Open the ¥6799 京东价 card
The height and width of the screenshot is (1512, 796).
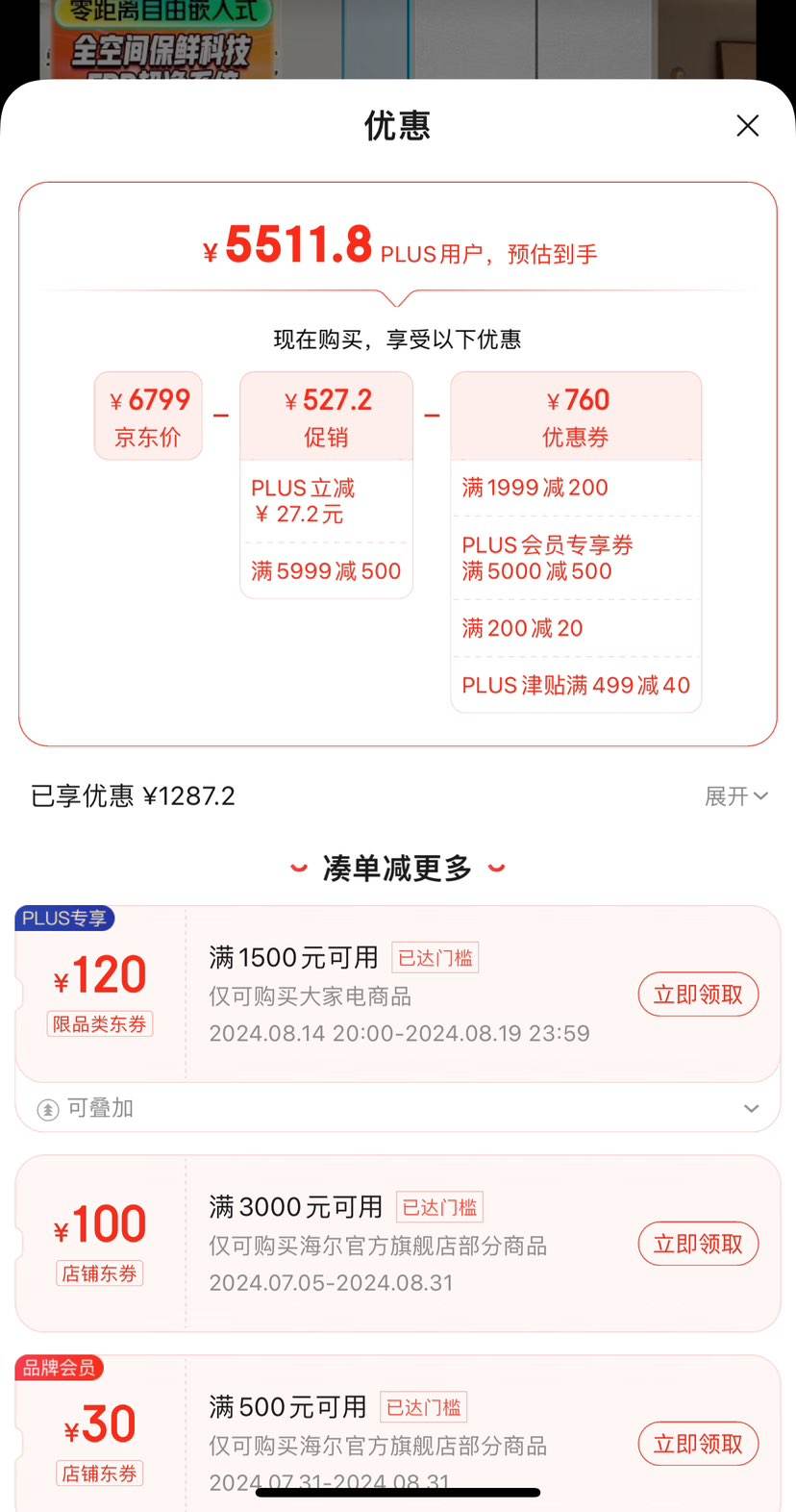coord(148,416)
